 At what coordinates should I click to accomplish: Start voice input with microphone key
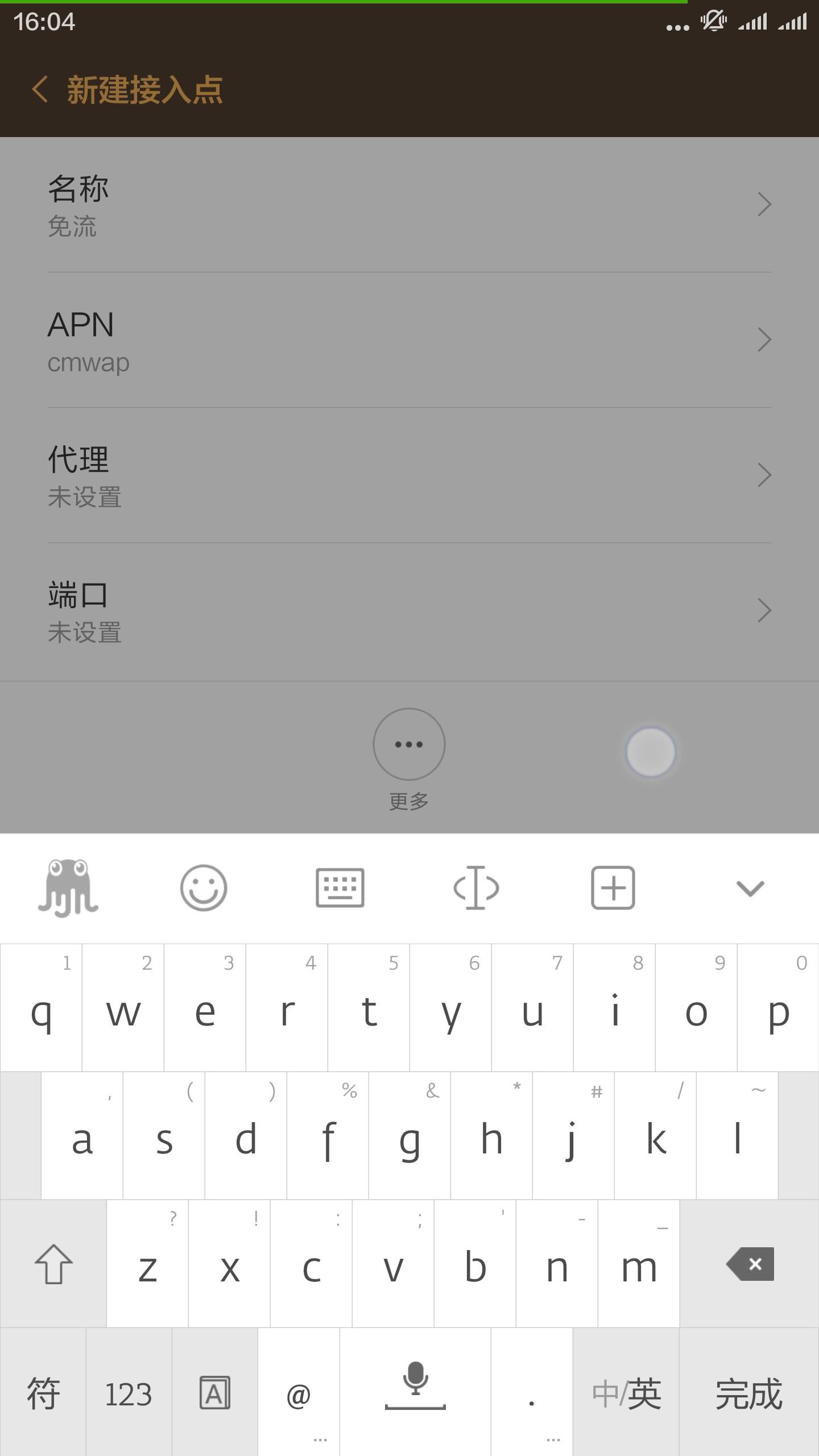click(x=415, y=1388)
